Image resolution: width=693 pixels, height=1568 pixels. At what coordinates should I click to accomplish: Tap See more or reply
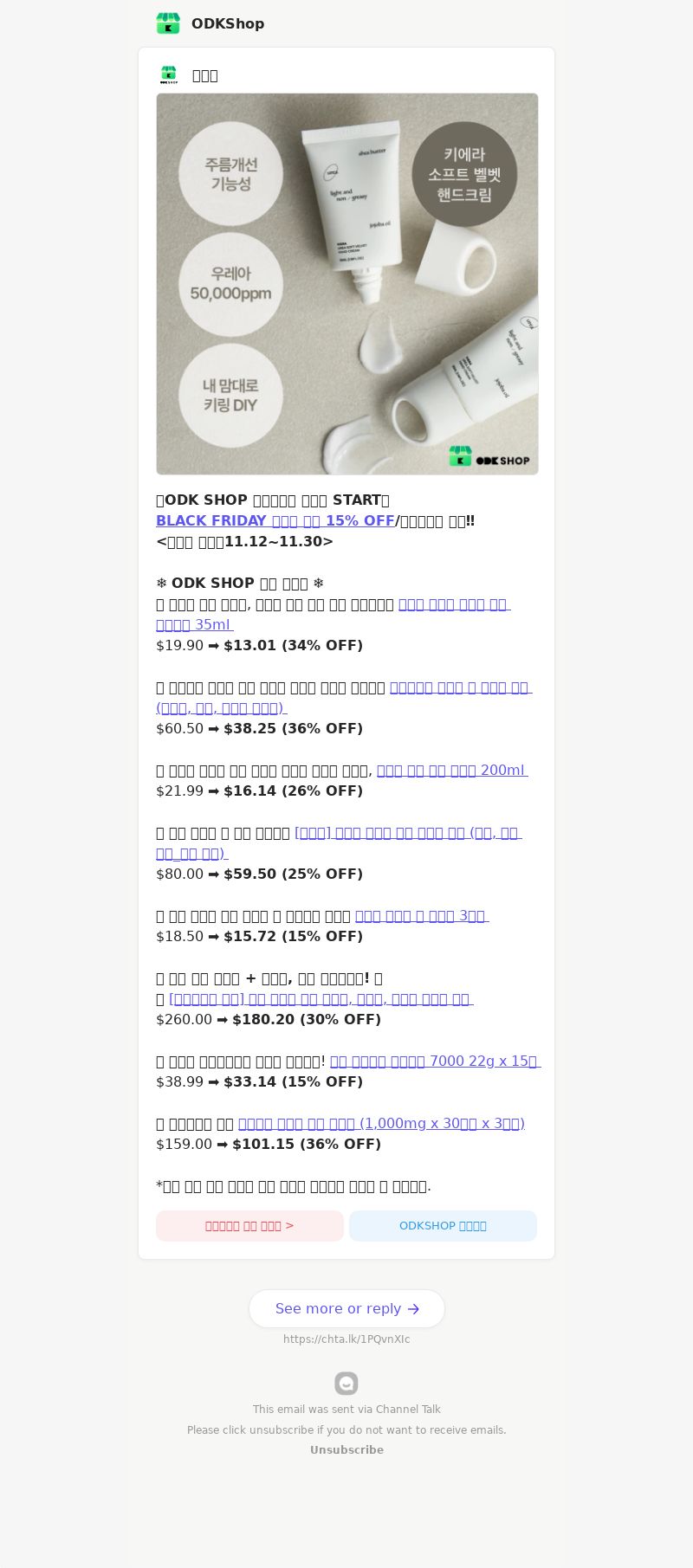[346, 1308]
